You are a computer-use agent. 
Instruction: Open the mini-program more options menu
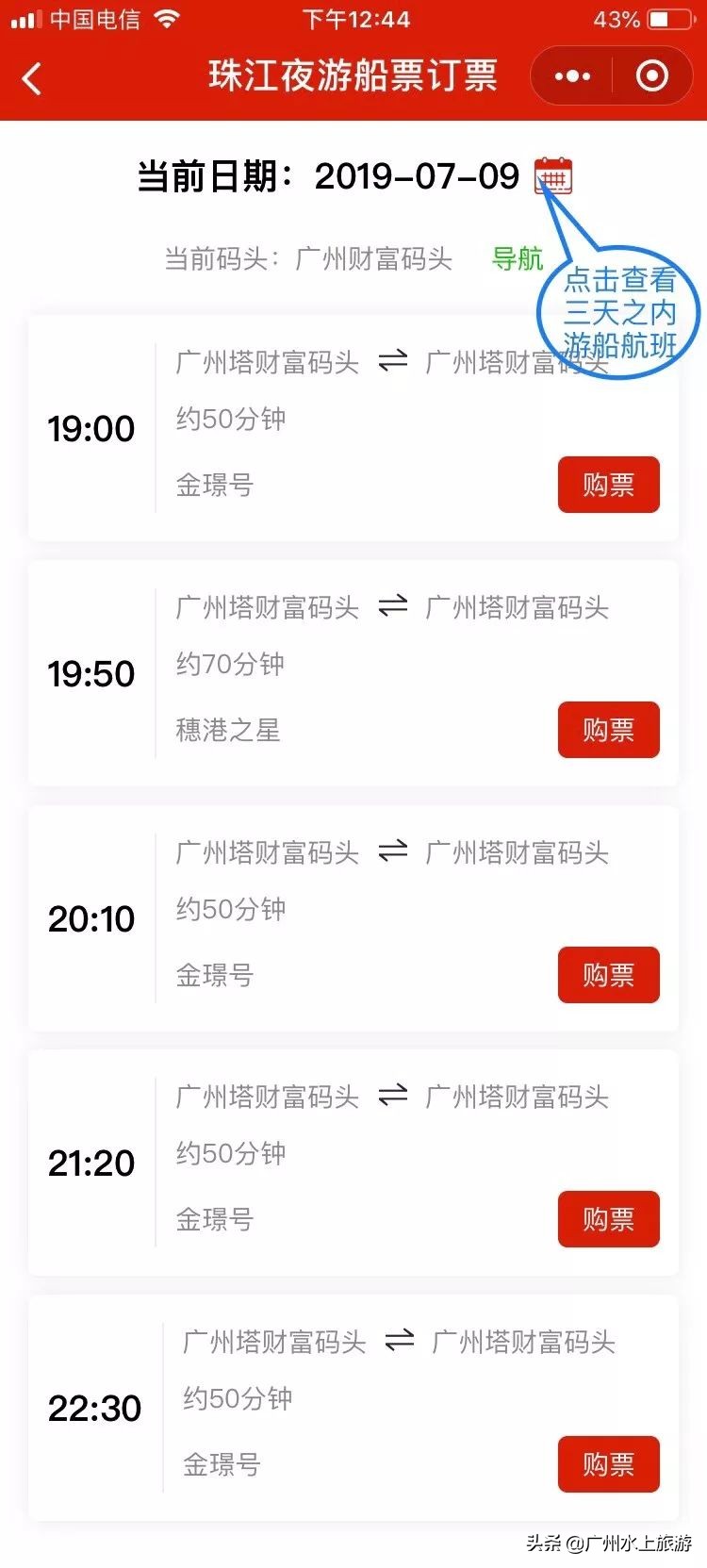point(572,75)
